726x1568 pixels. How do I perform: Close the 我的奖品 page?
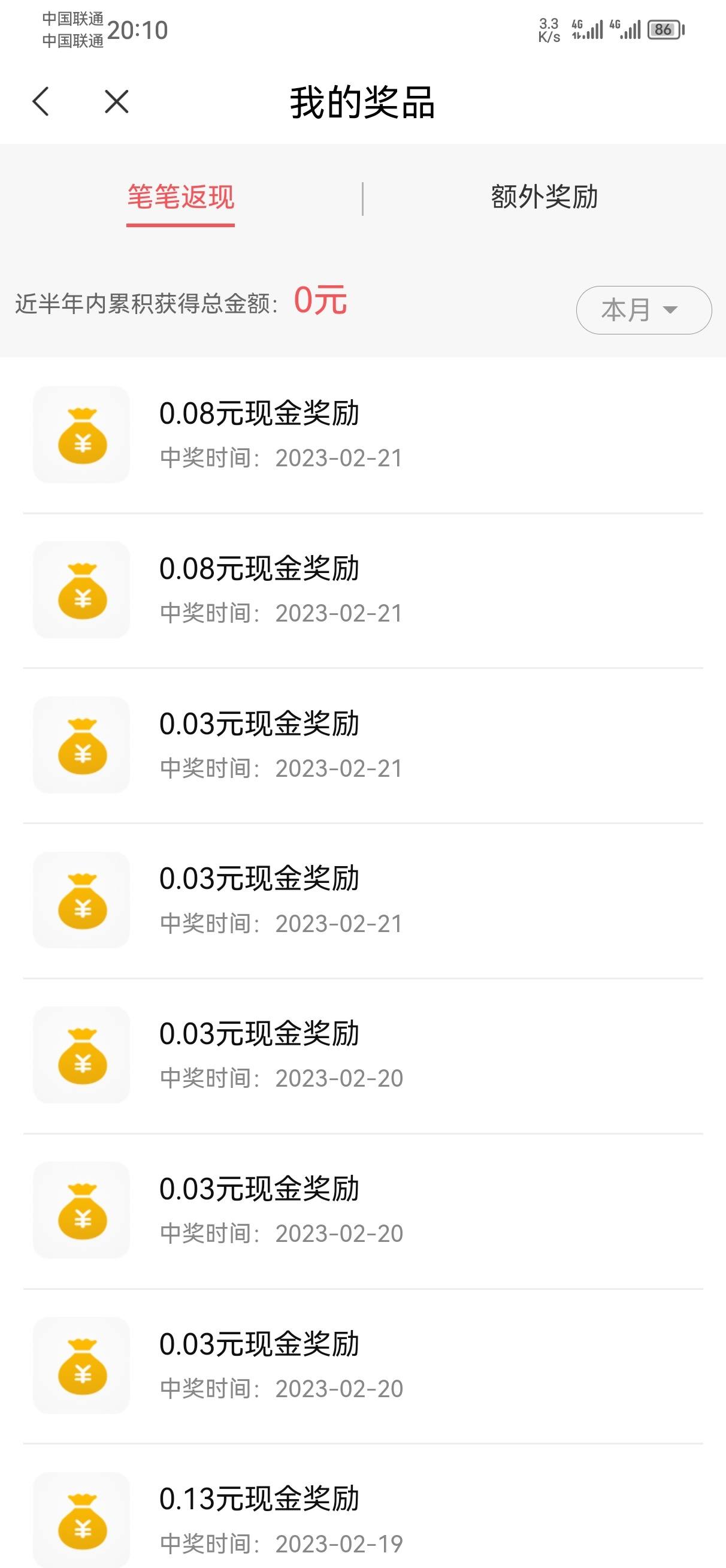(116, 102)
